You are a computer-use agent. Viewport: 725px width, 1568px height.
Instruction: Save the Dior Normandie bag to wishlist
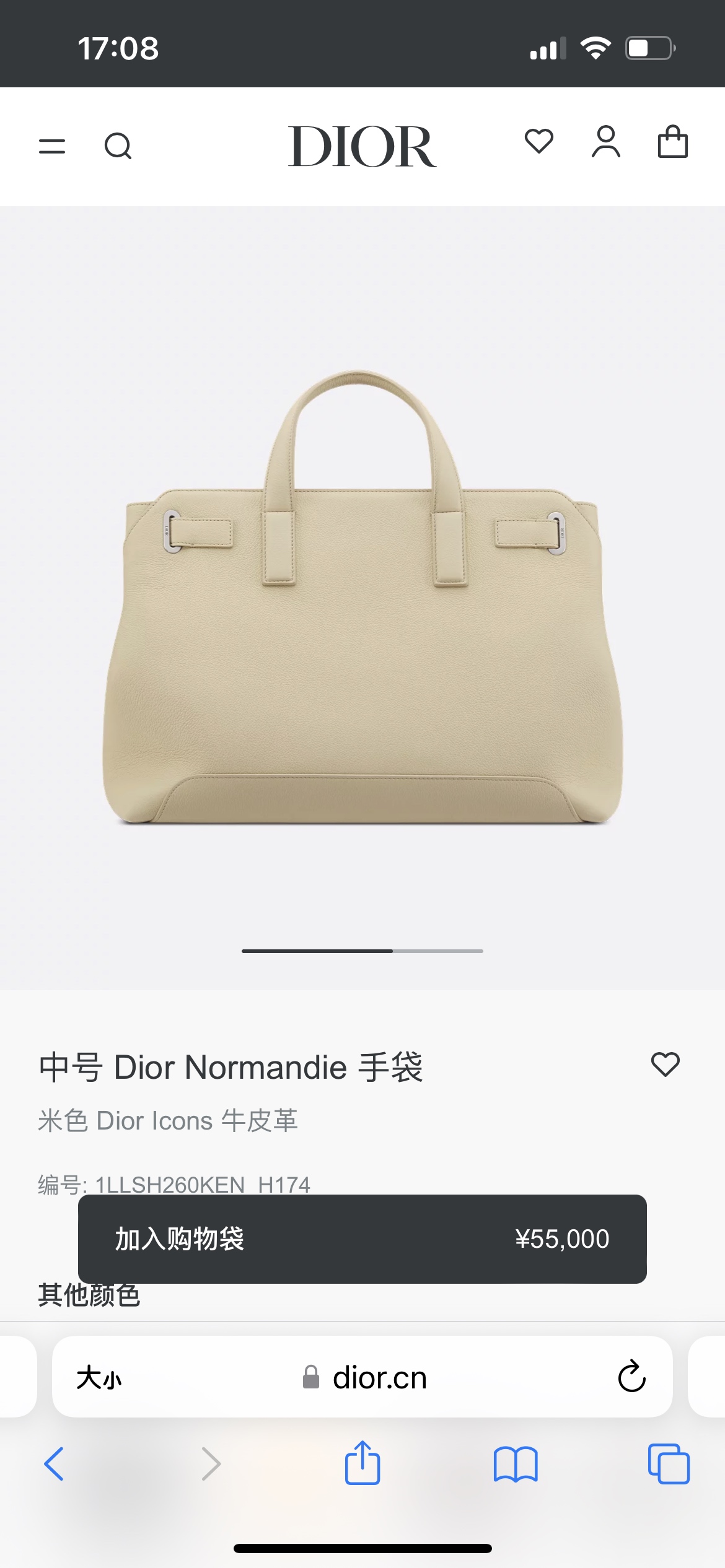[666, 1065]
